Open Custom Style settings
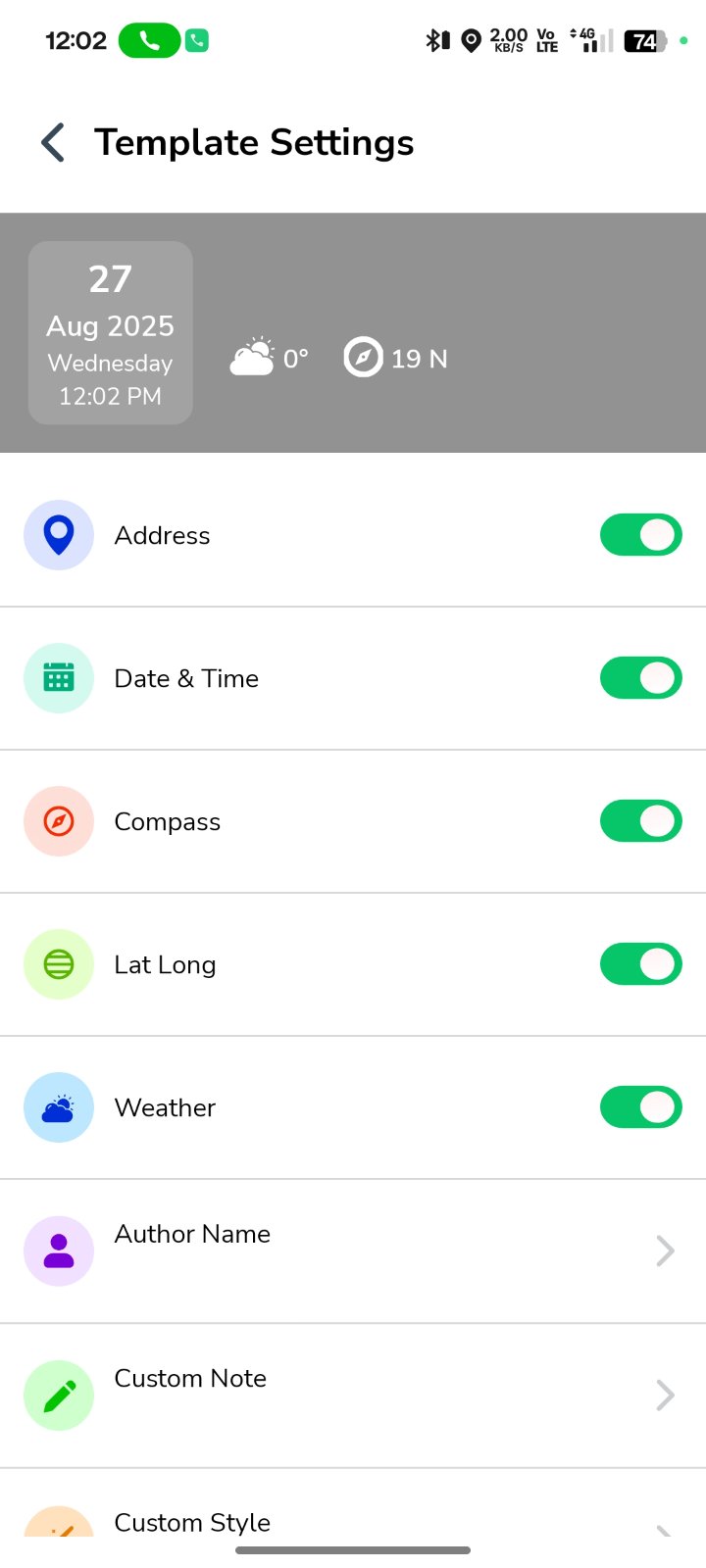 coord(353,1503)
